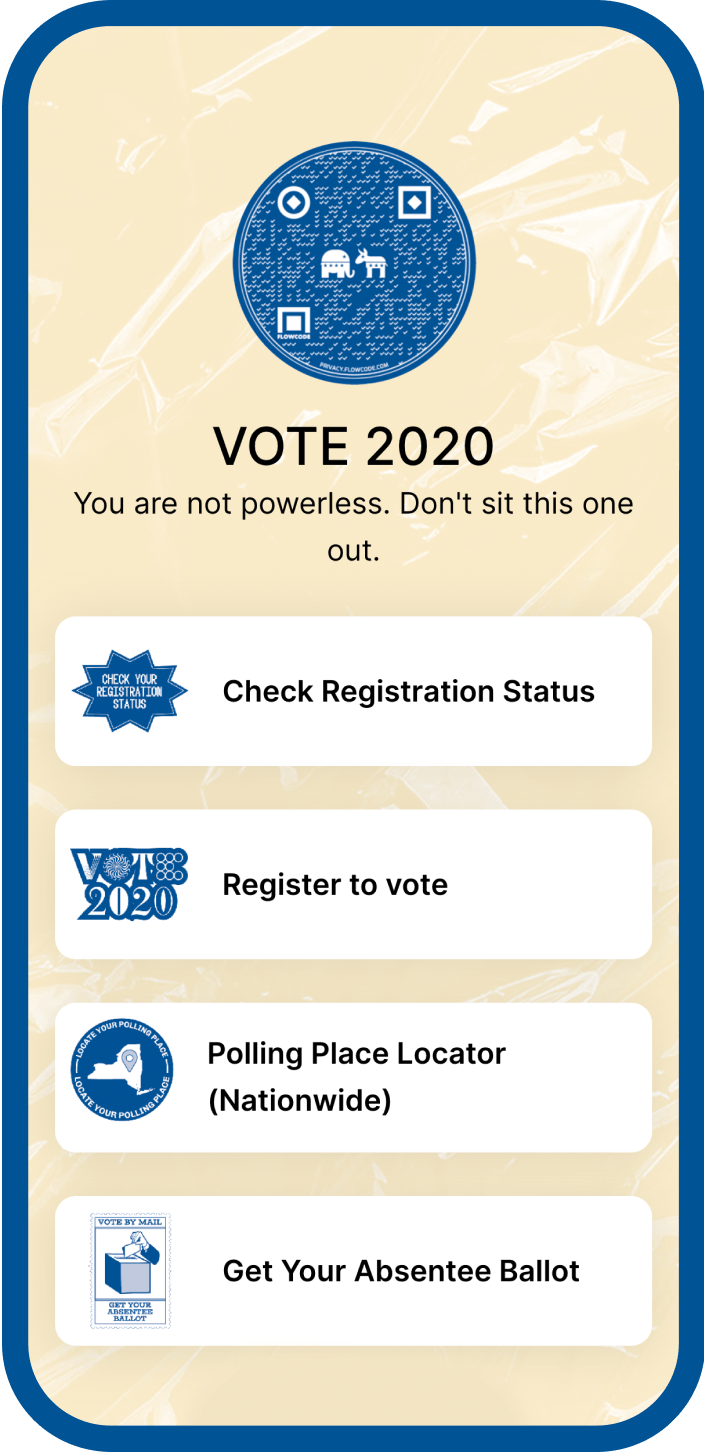The image size is (704, 1452).
Task: Open Check Registration Status link
Action: pyautogui.click(x=353, y=691)
